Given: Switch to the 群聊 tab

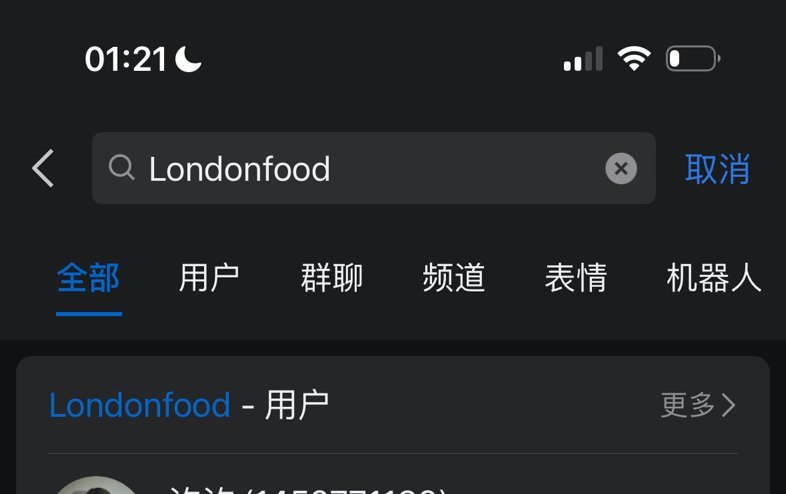Looking at the screenshot, I should 331,277.
